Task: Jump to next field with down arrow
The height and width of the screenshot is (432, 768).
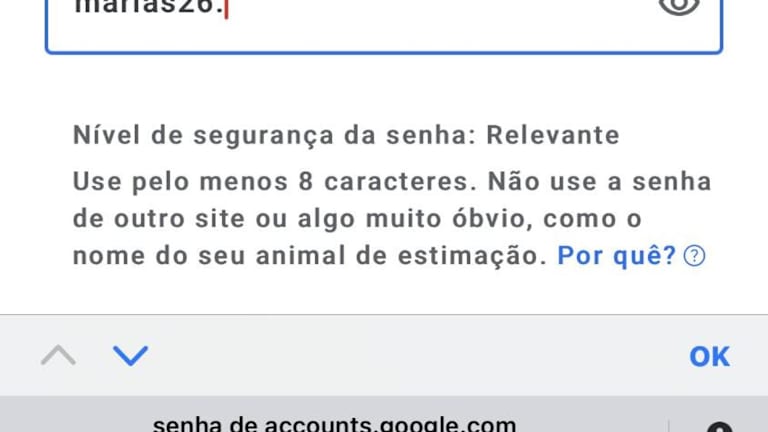Action: tap(130, 355)
